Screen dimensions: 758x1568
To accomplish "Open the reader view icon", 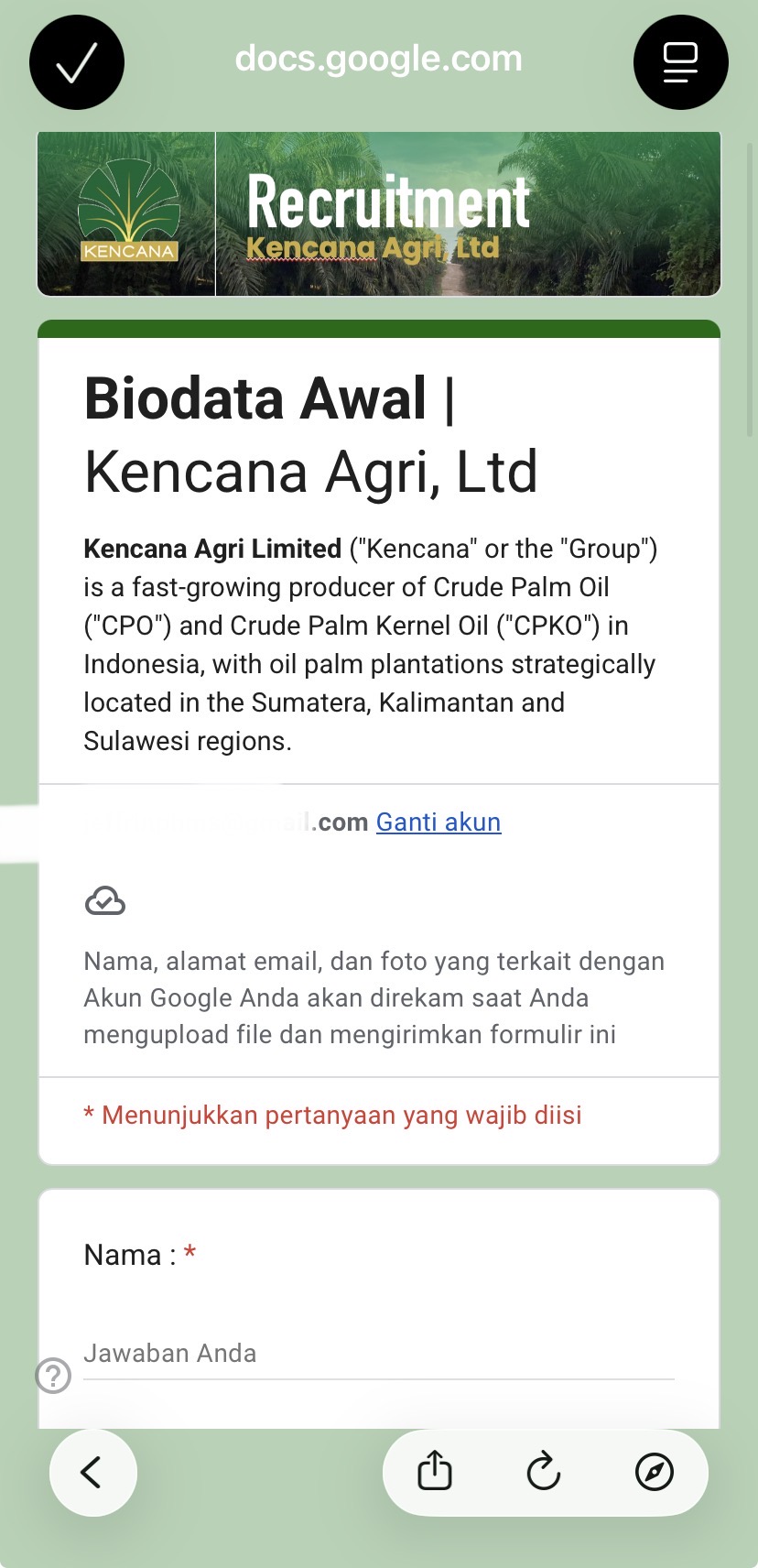I will tap(680, 62).
